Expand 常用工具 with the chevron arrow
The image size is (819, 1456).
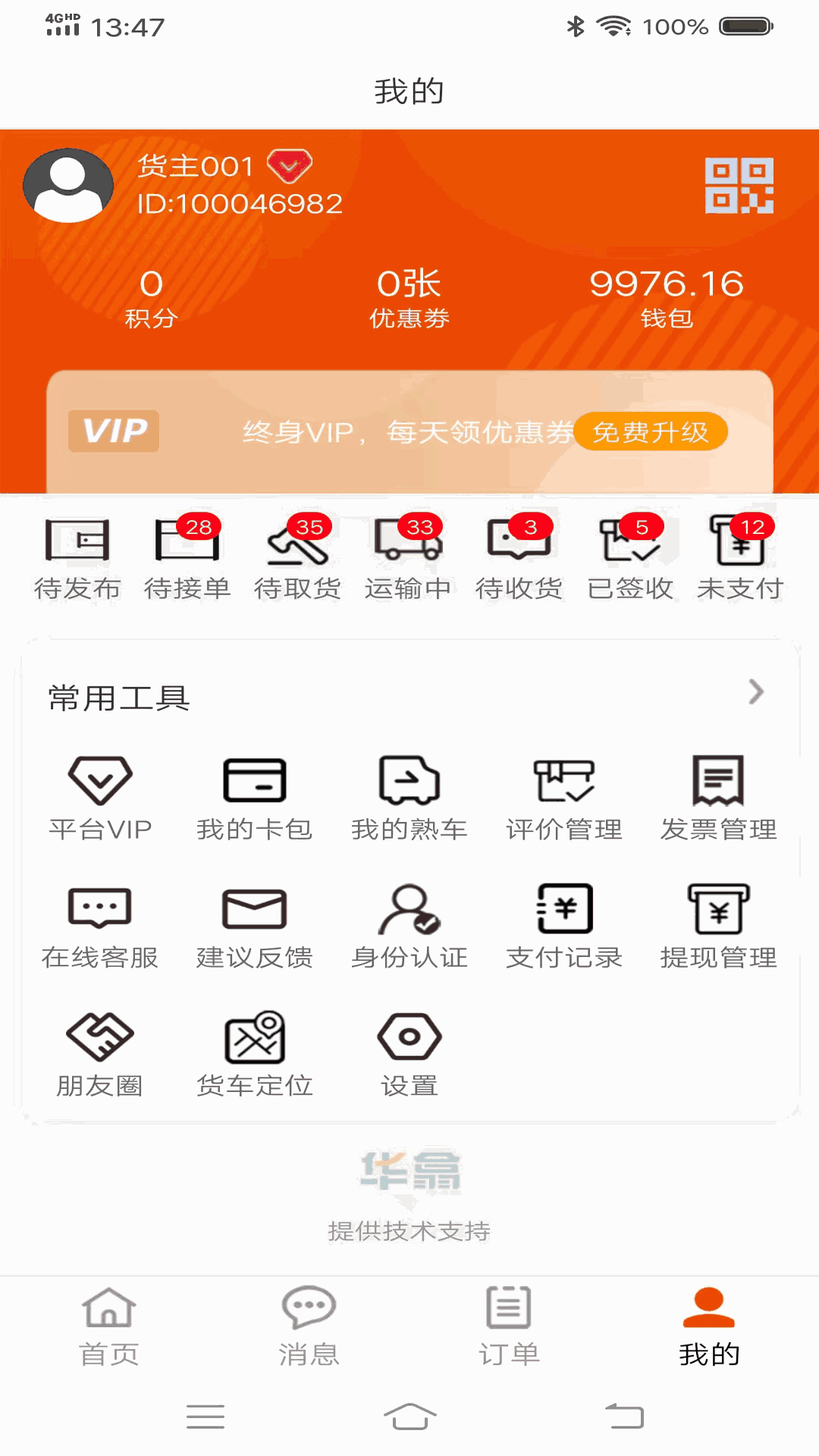755,692
